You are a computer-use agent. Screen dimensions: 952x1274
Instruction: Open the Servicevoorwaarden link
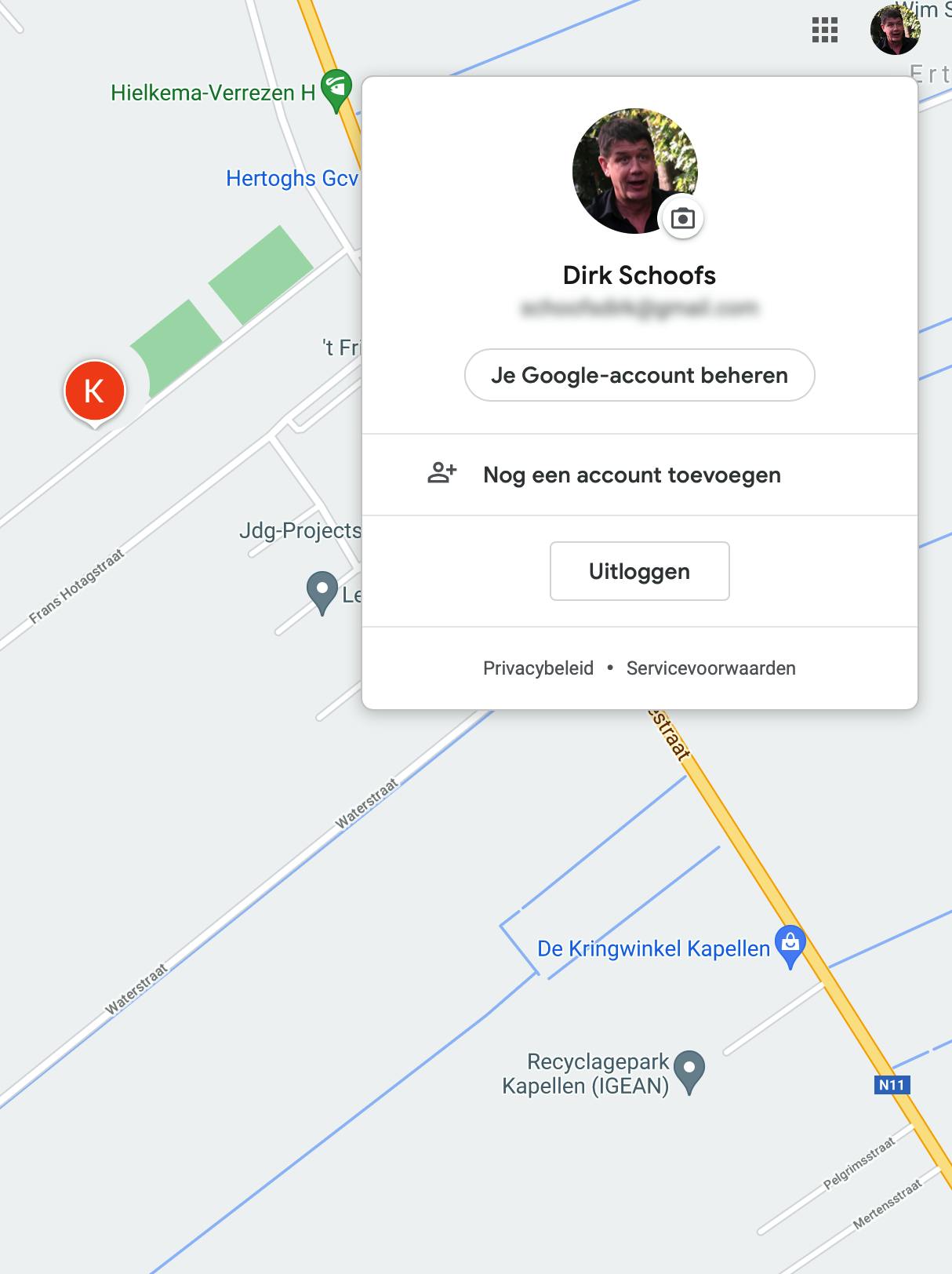point(710,668)
